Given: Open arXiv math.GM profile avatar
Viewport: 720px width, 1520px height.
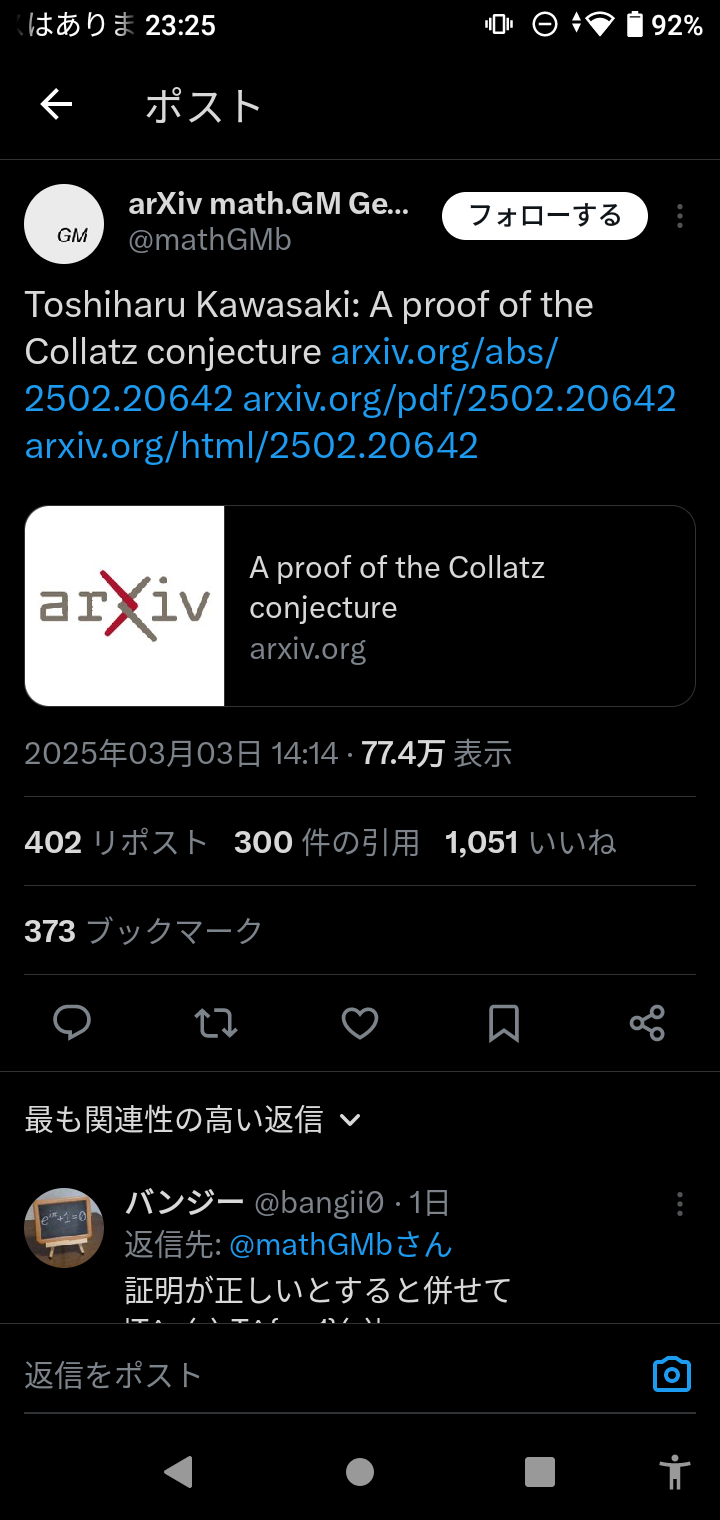Looking at the screenshot, I should point(64,224).
